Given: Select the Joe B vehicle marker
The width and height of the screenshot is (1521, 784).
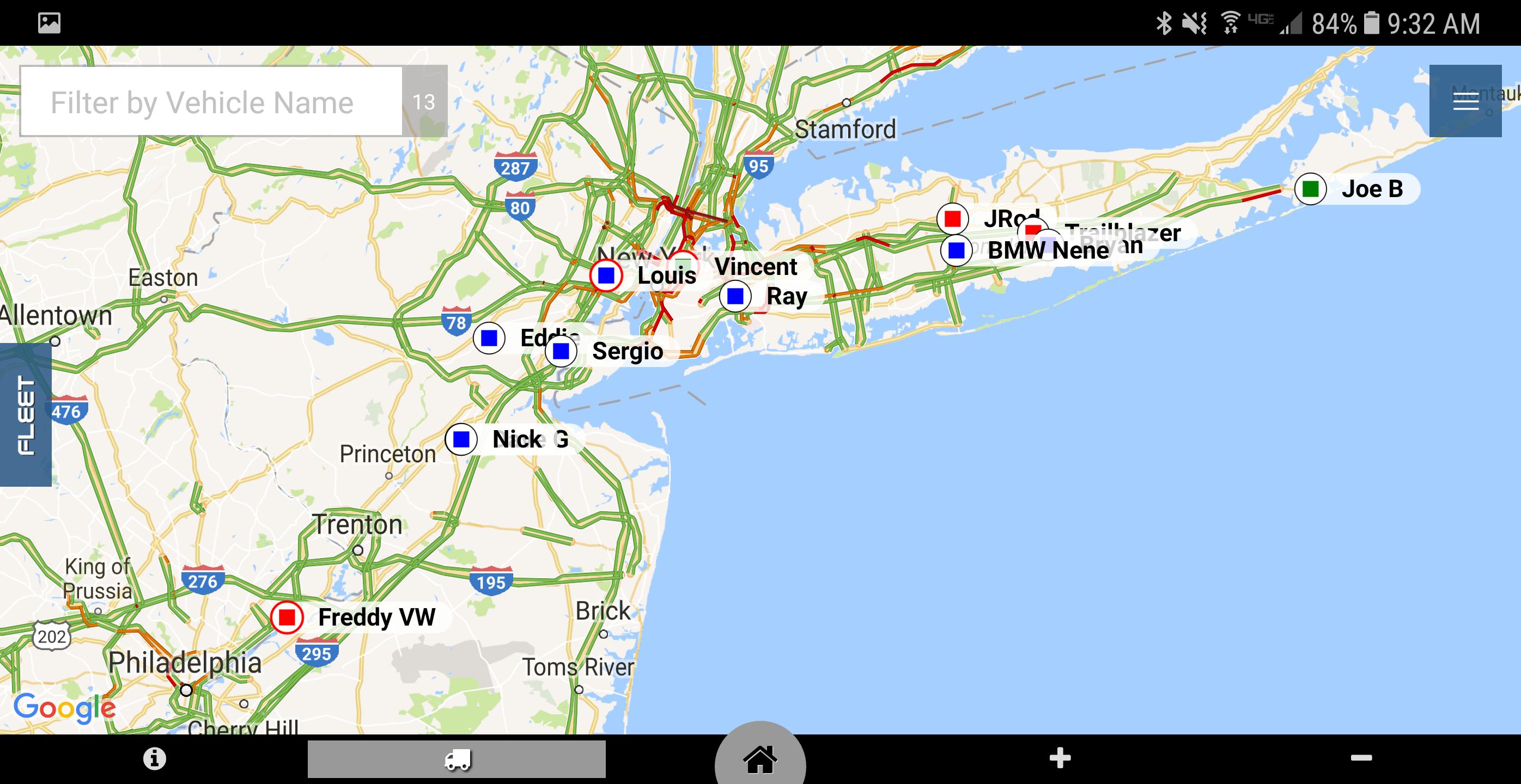Looking at the screenshot, I should point(1310,189).
